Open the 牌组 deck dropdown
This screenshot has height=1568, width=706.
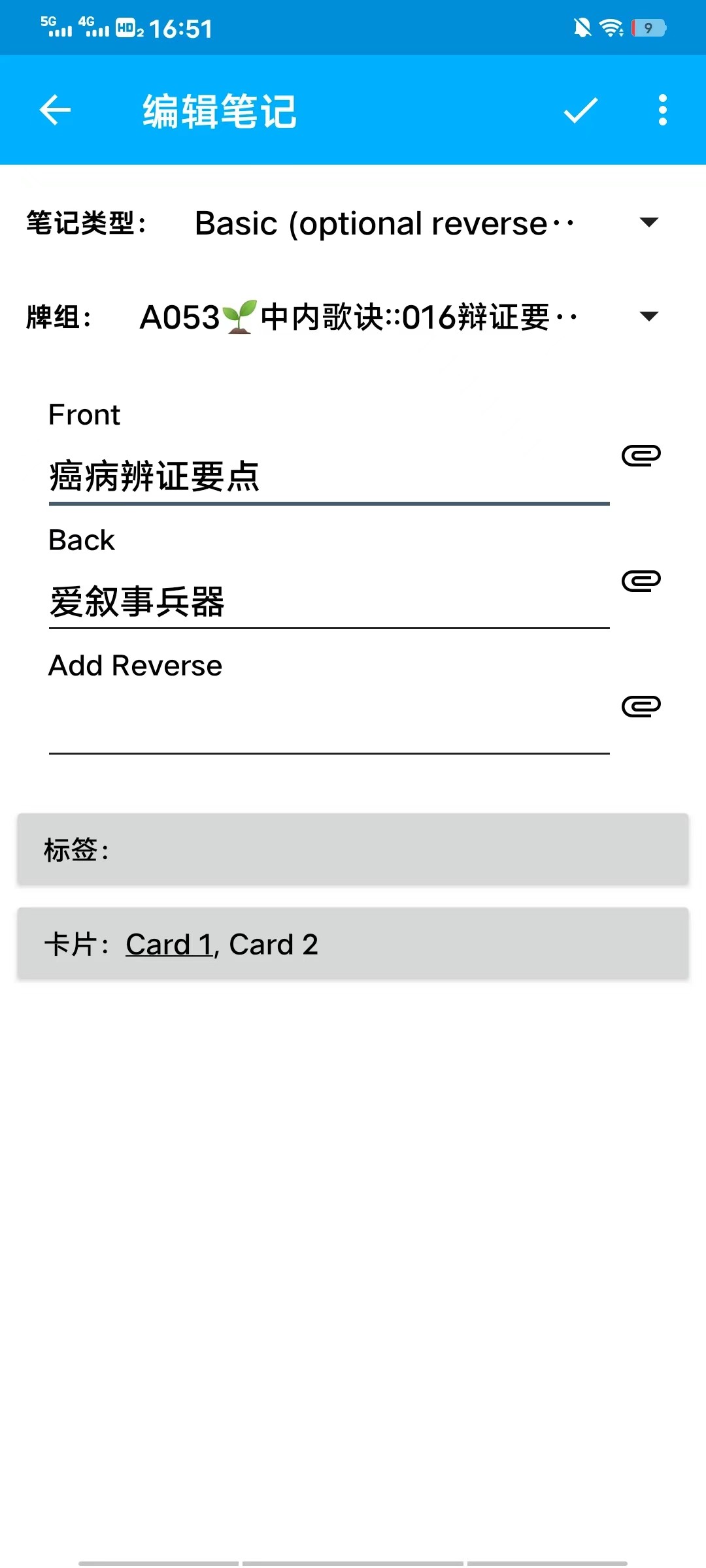399,318
